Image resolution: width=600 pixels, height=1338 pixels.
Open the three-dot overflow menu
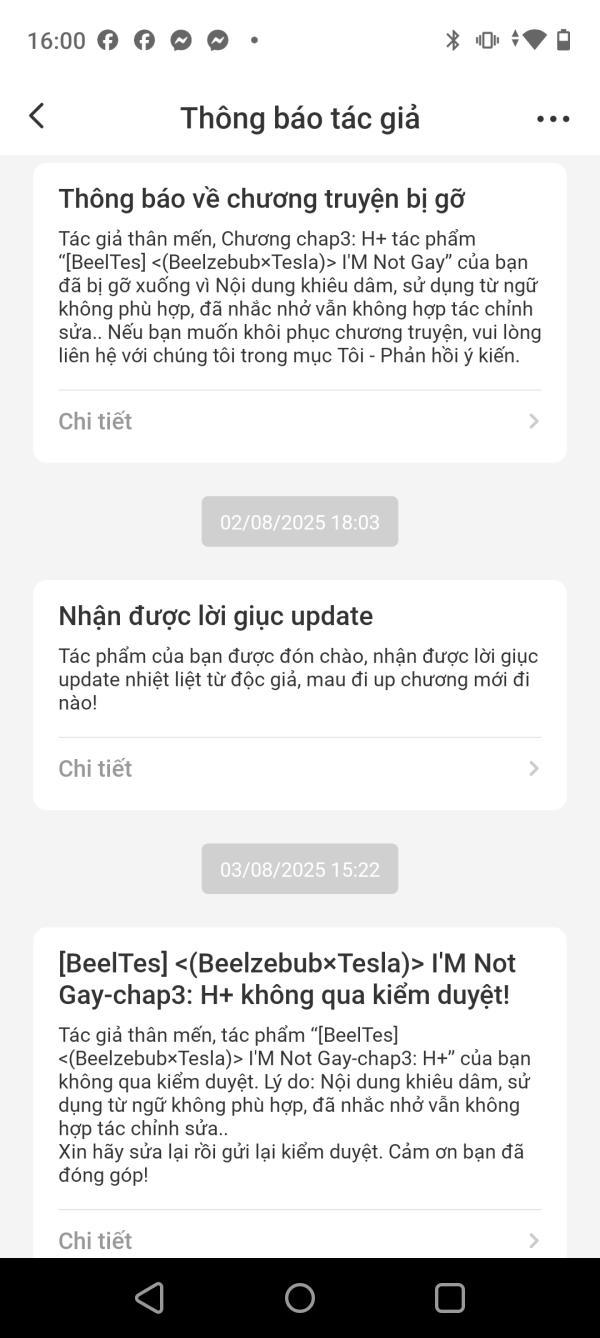[553, 118]
